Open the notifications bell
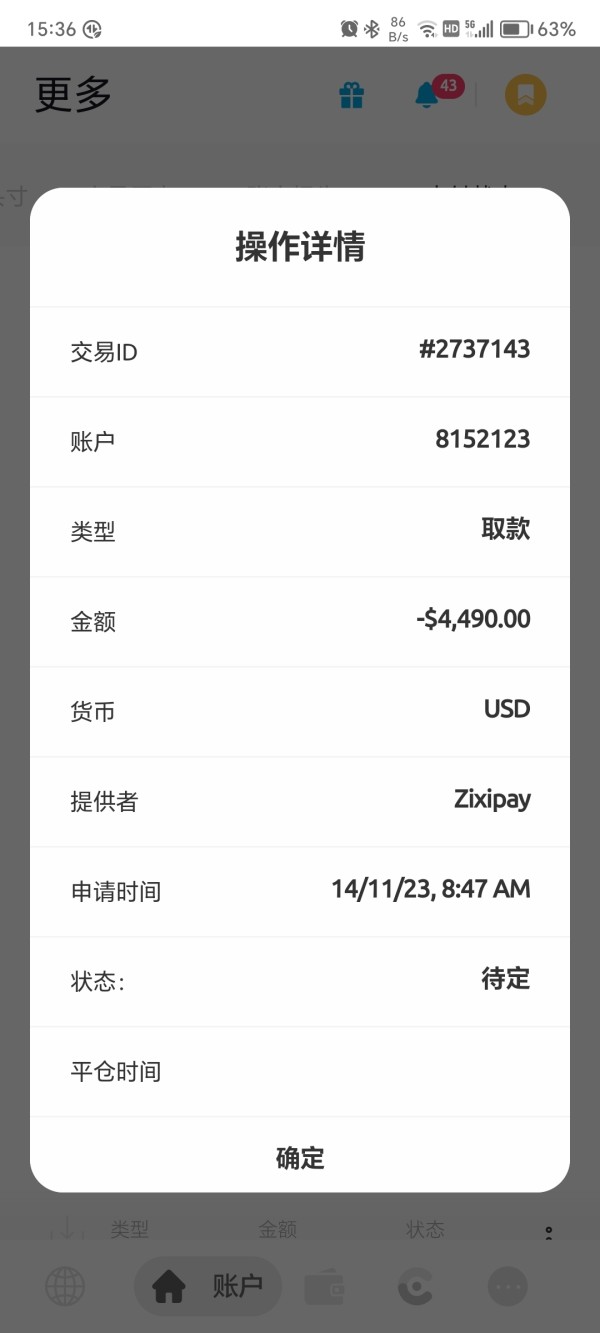Screen dimensions: 600x1333 pos(427,95)
